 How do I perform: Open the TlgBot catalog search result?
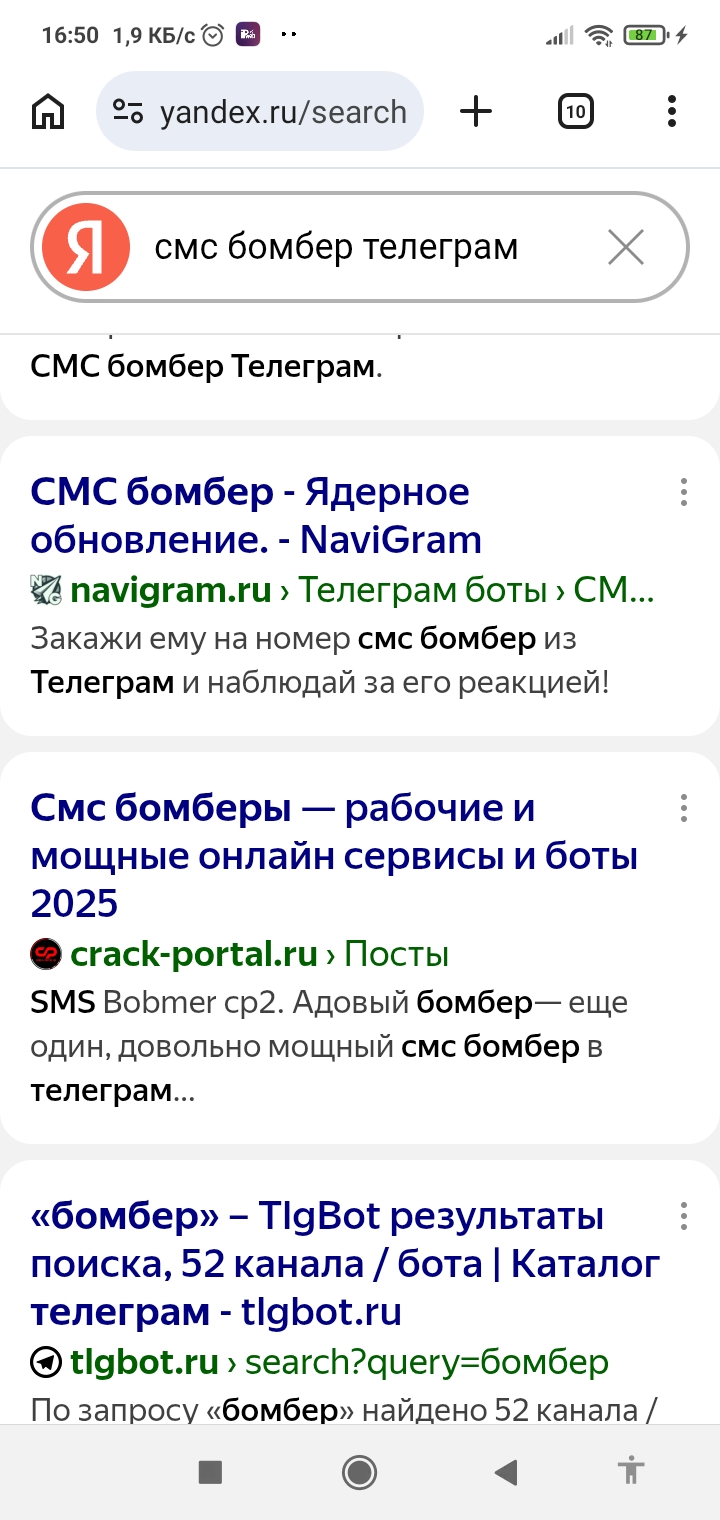[x=345, y=1264]
